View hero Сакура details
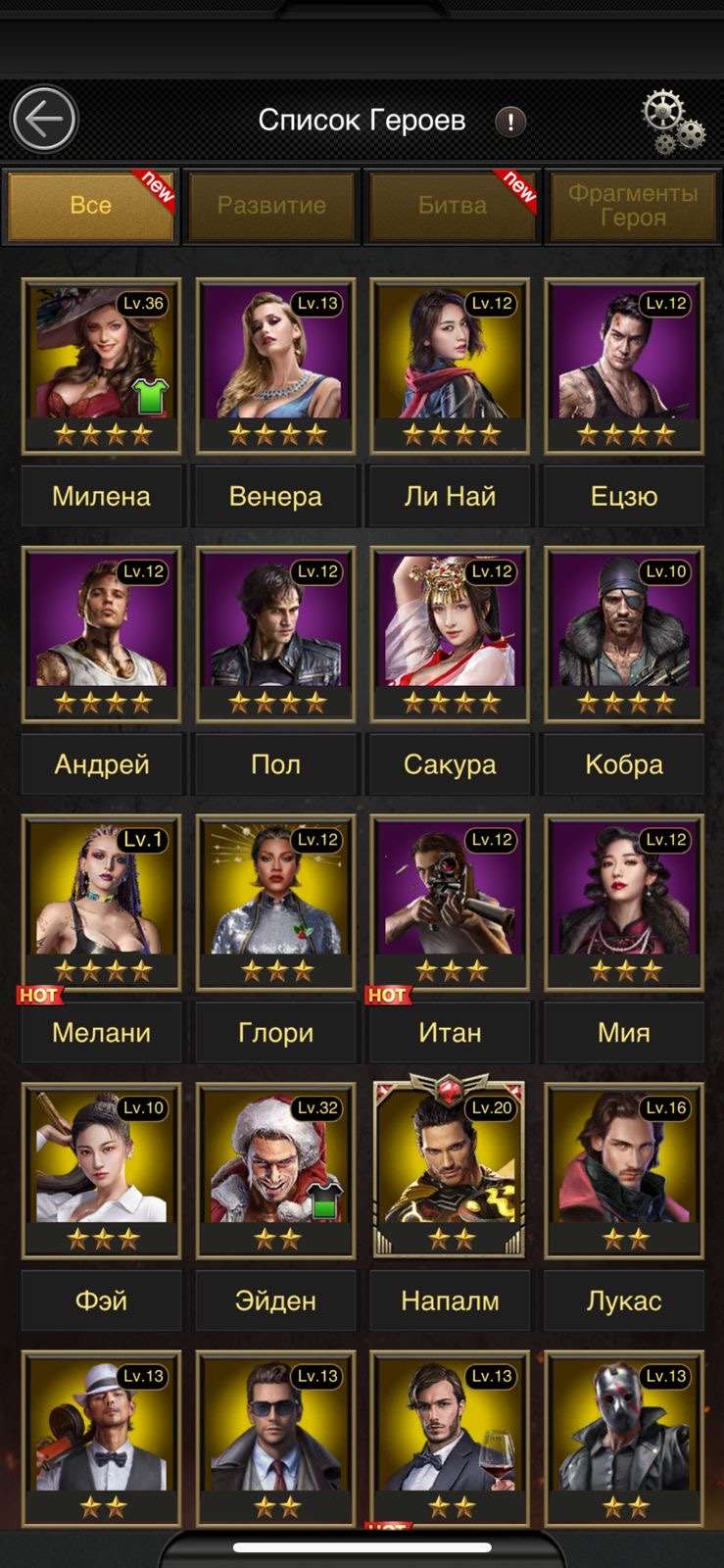 [x=450, y=633]
